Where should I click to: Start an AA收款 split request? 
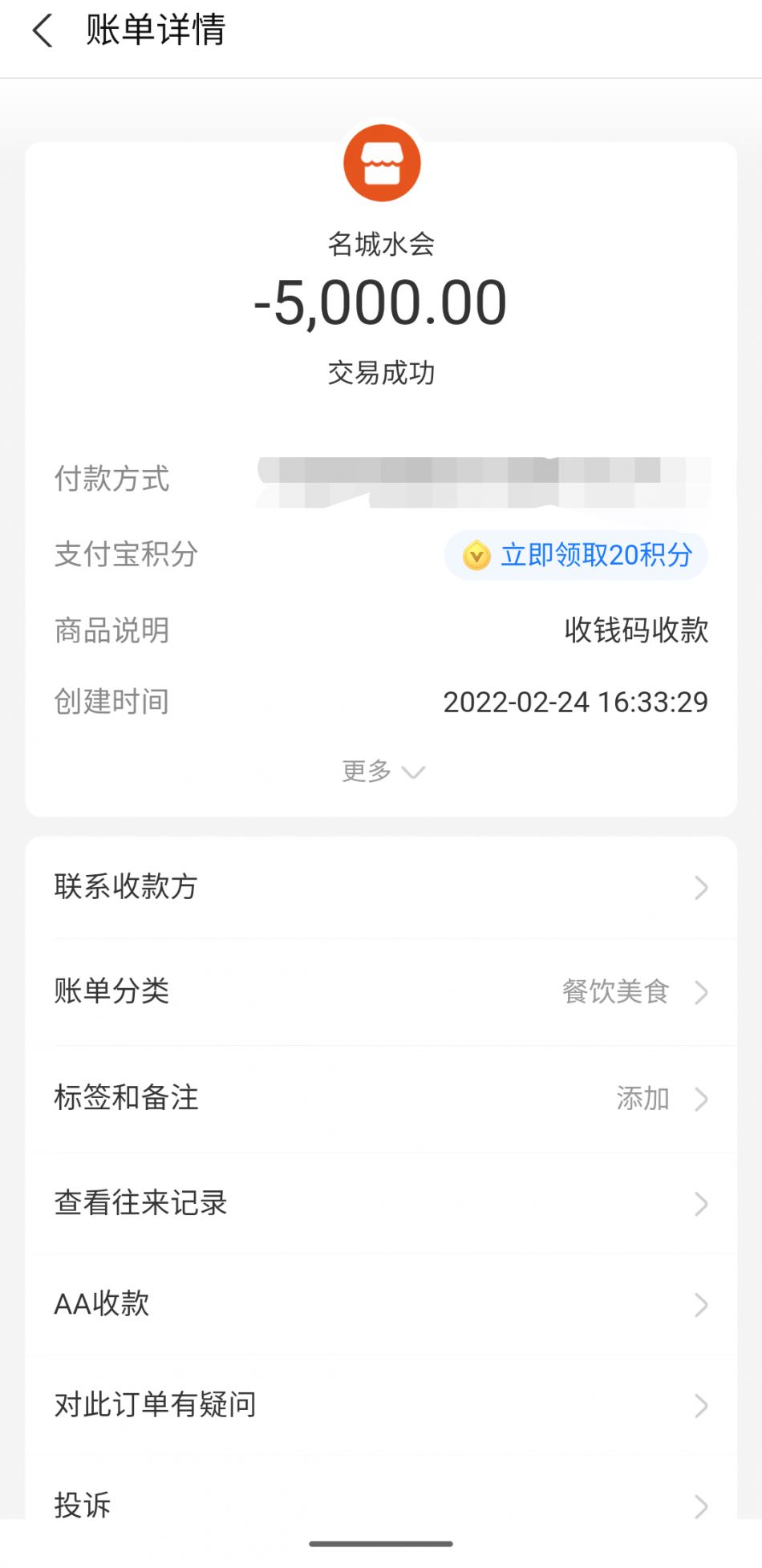(381, 1304)
